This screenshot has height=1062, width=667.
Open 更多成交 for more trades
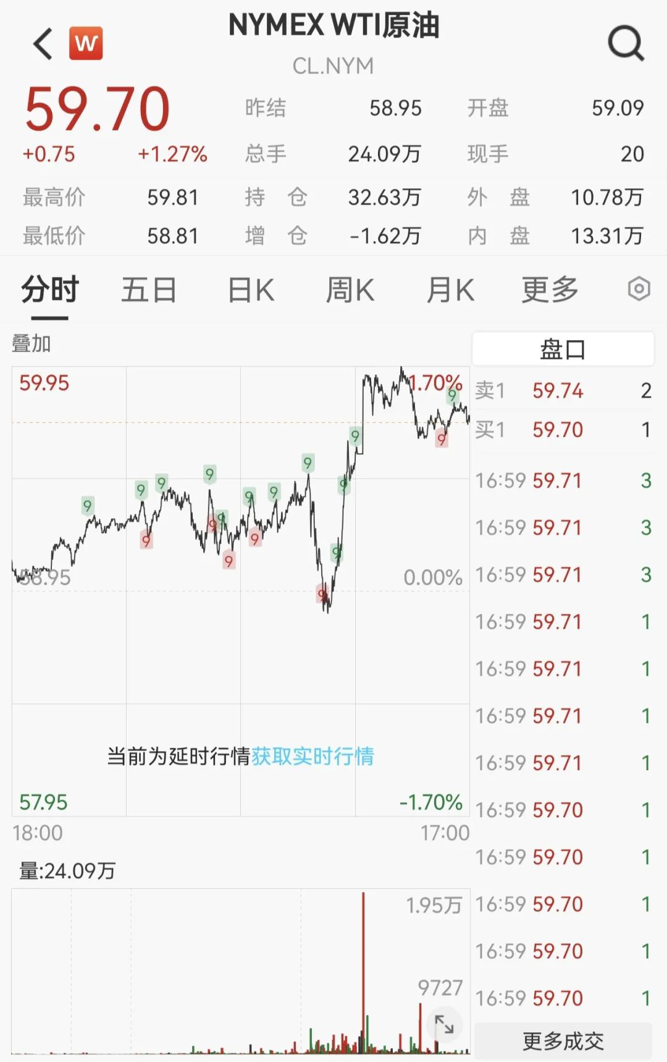(x=563, y=1041)
